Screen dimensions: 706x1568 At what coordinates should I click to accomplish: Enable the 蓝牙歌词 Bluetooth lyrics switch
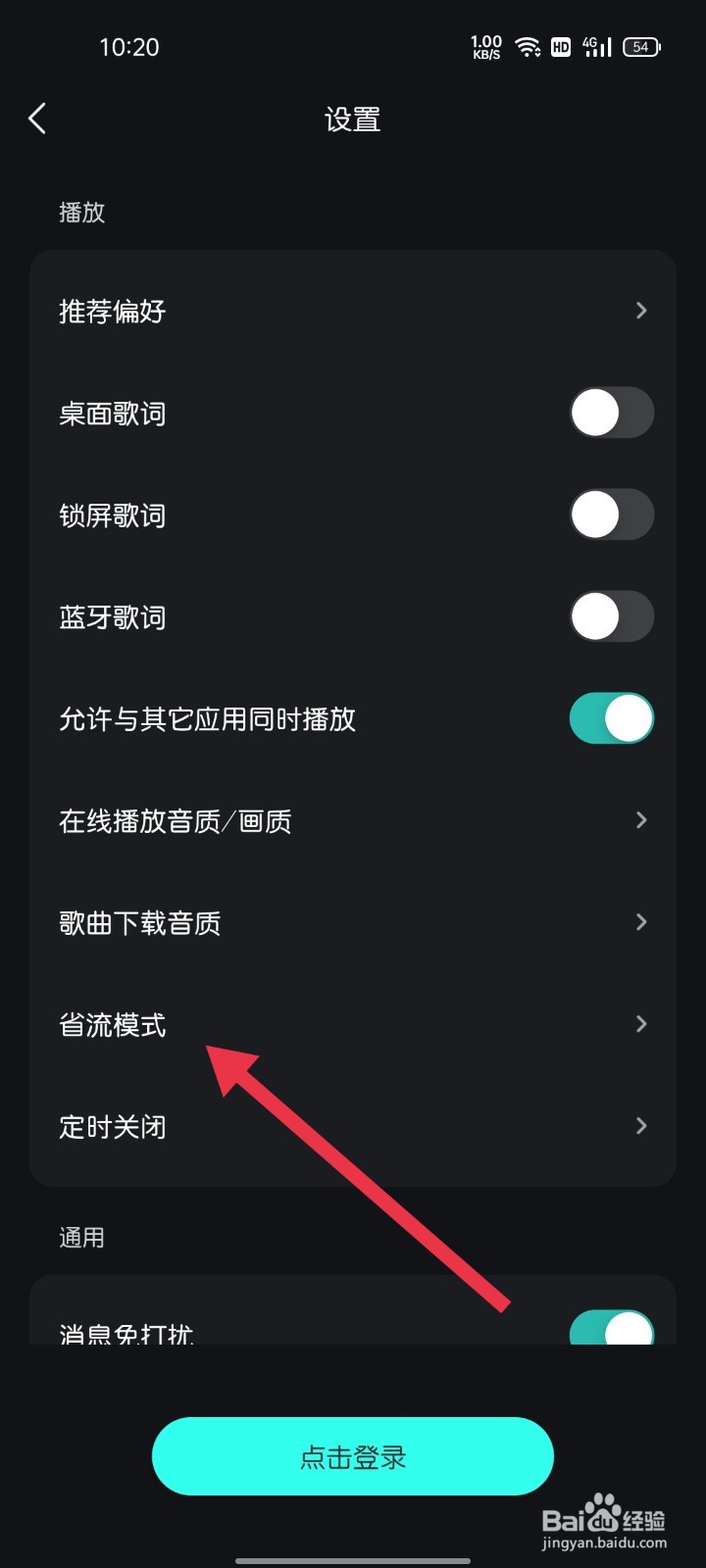click(611, 616)
